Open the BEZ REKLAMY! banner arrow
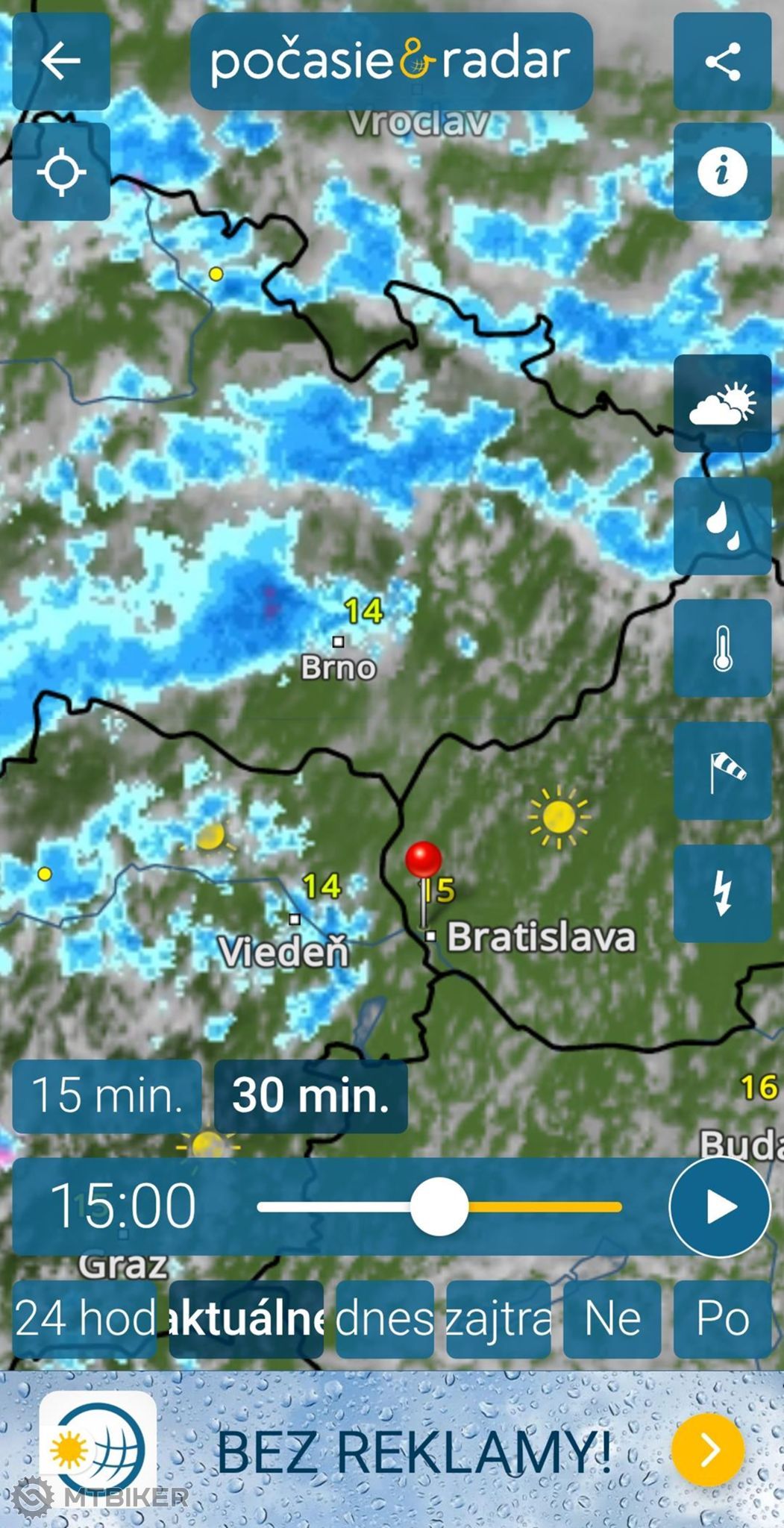 tap(708, 1449)
